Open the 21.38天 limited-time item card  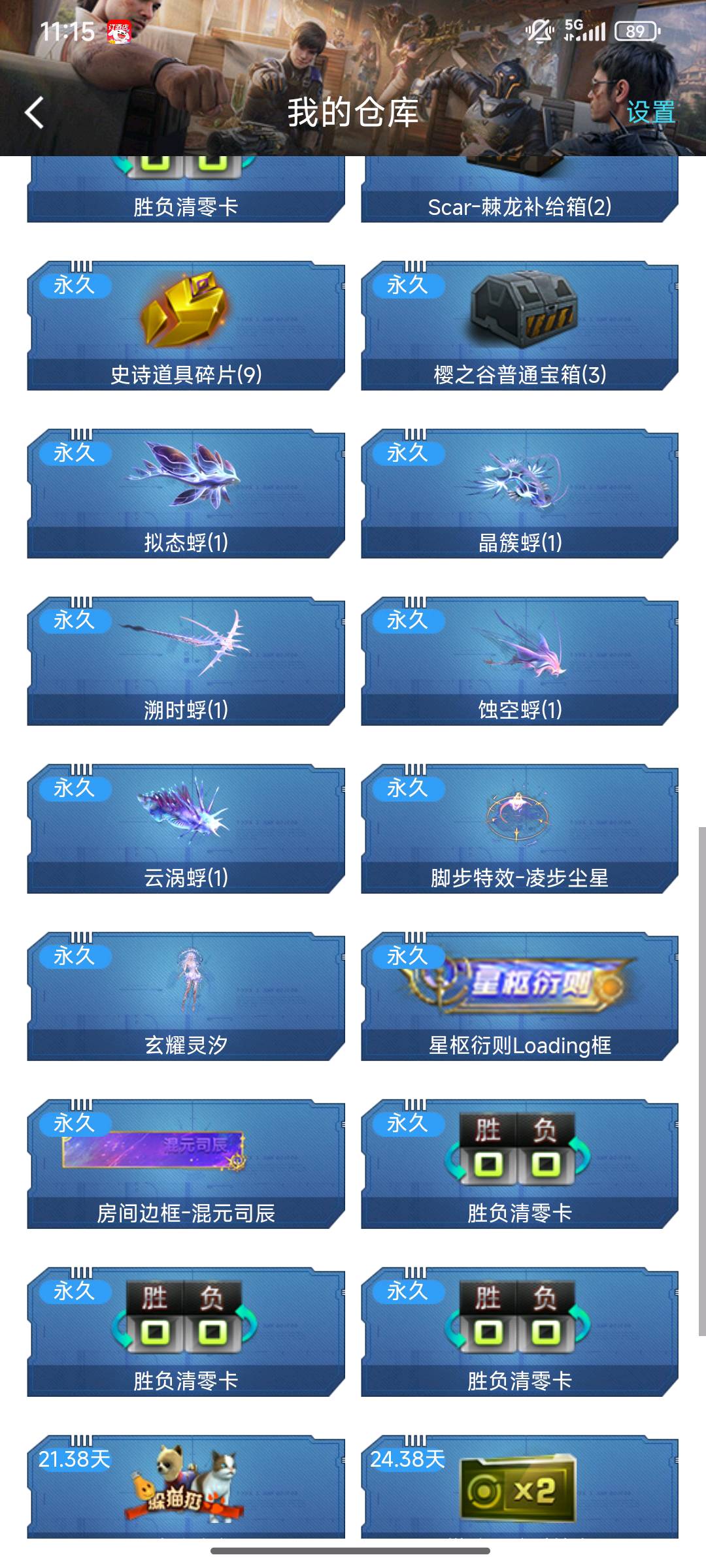click(186, 1486)
